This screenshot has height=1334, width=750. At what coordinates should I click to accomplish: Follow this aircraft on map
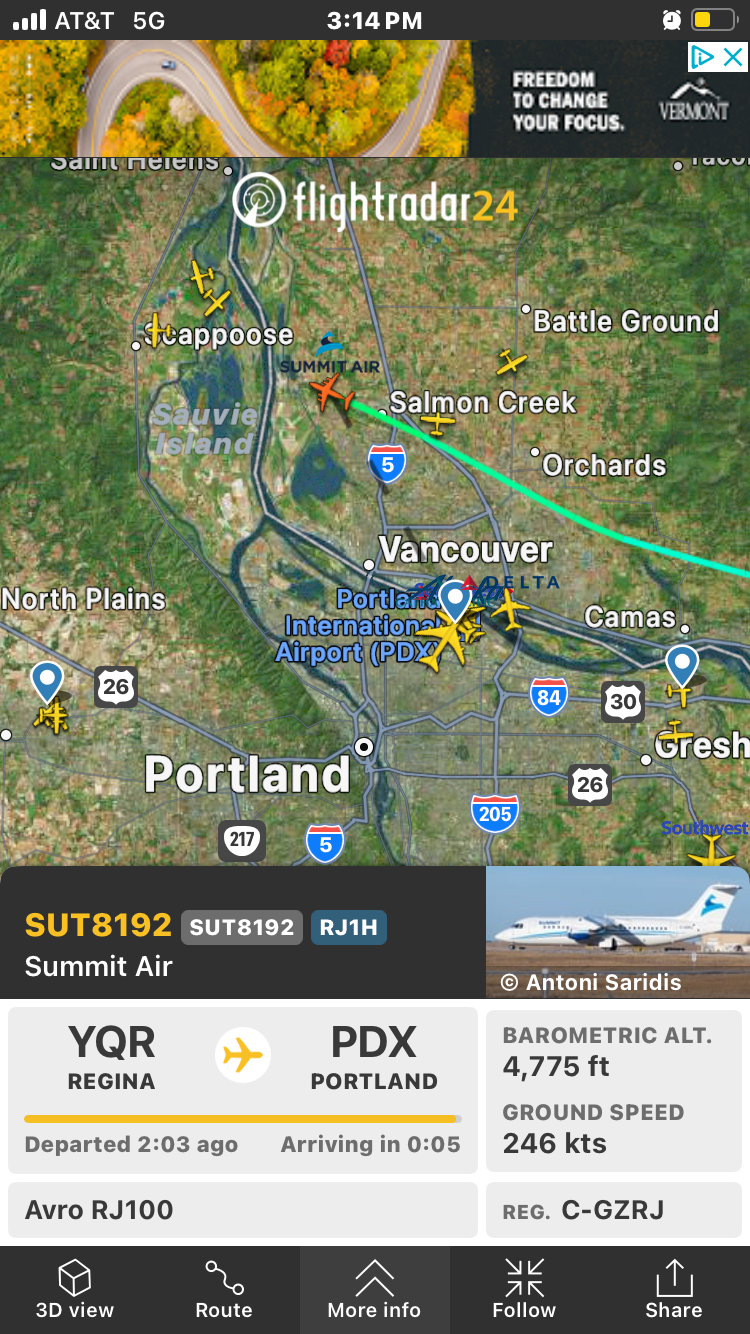coord(524,1289)
